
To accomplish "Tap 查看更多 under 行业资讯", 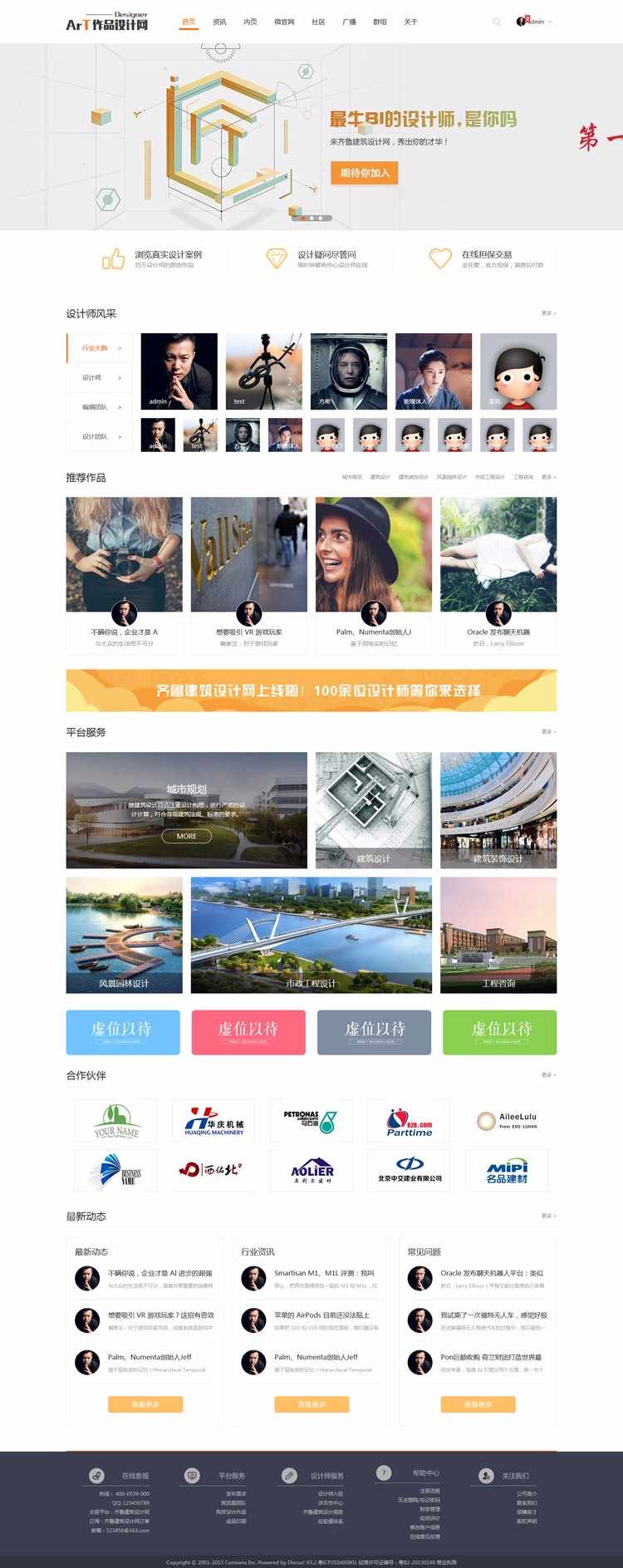I will 311,1404.
